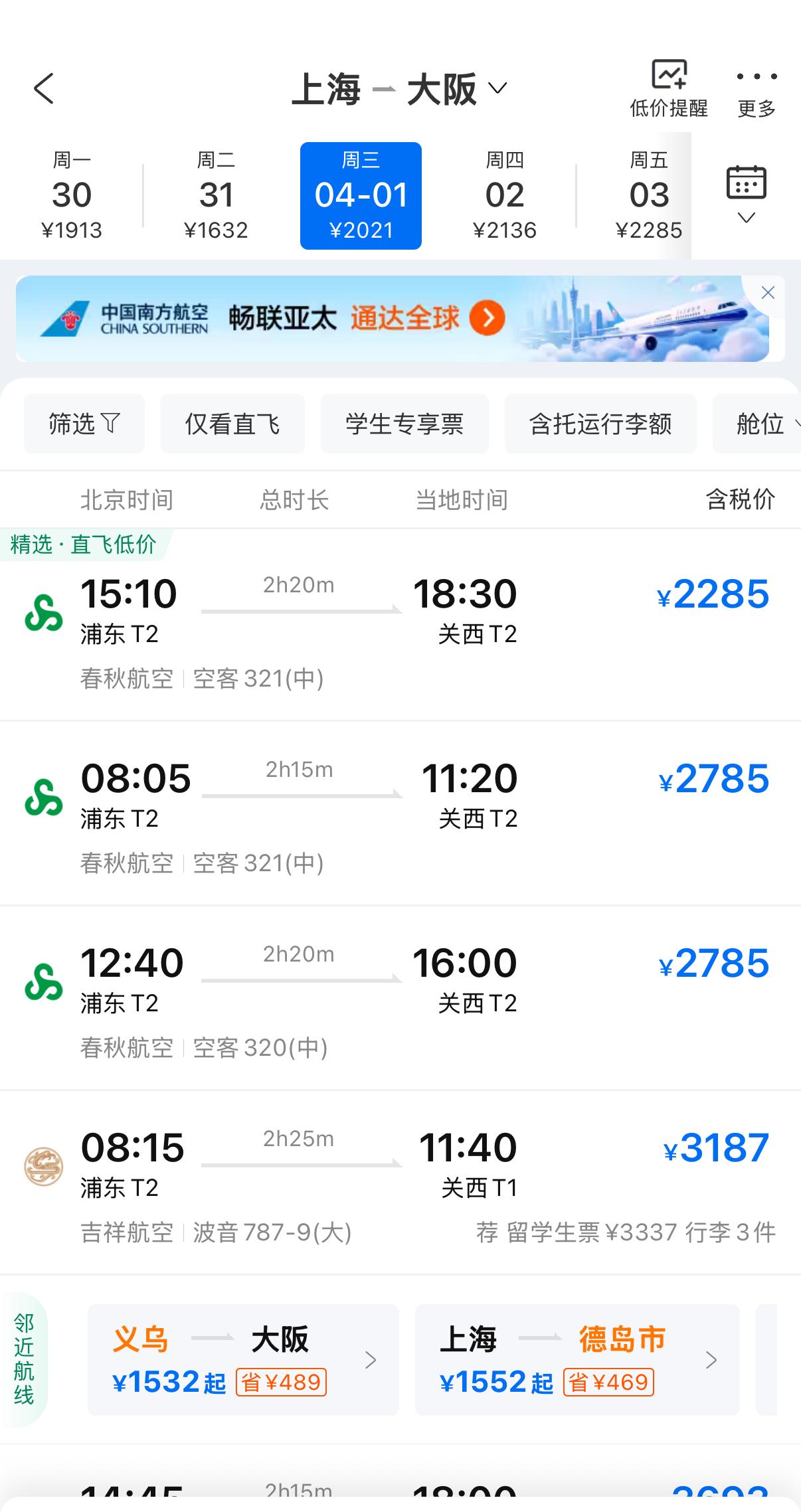Tap the arrow on the China Southern ad banner
The width and height of the screenshot is (801, 1512).
(487, 319)
